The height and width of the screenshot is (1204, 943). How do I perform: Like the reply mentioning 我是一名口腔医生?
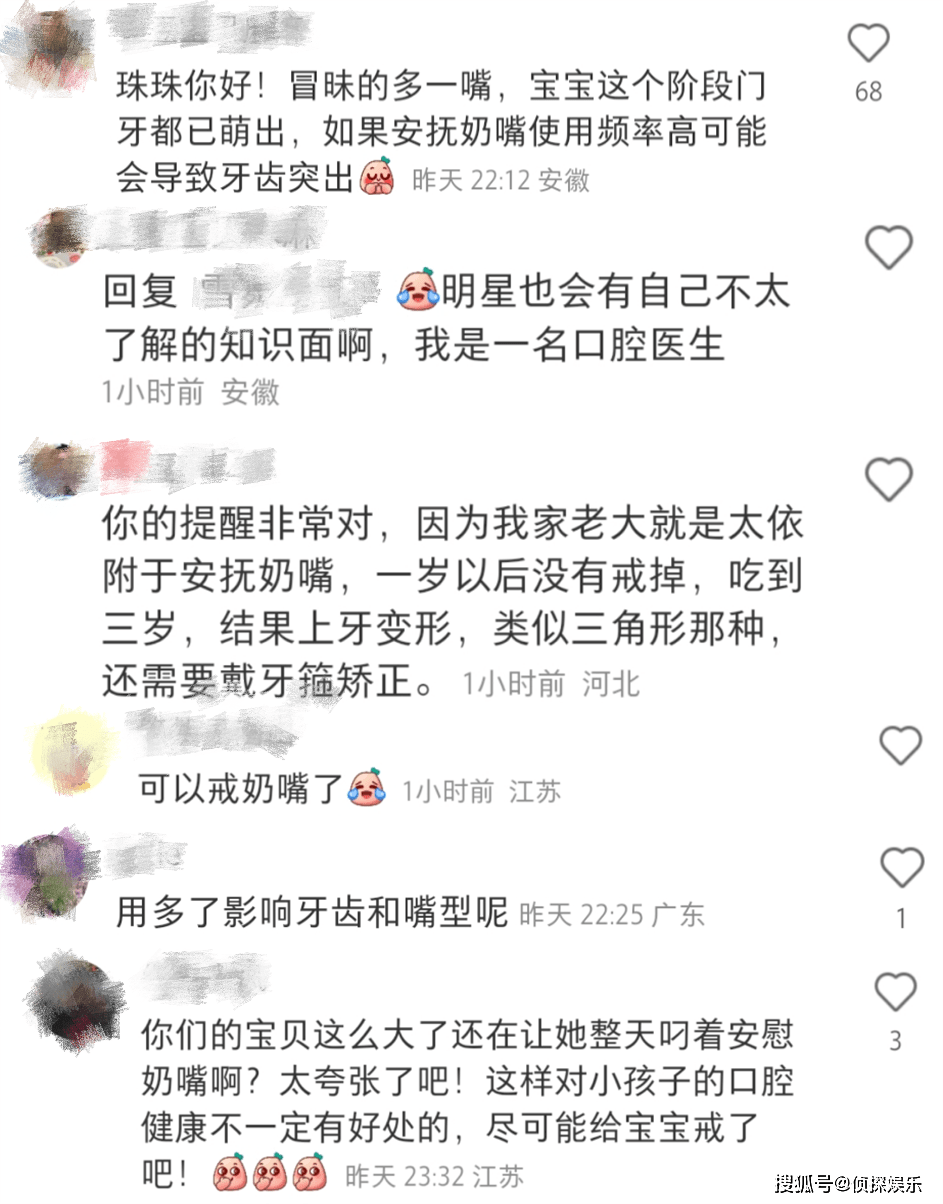click(x=888, y=248)
